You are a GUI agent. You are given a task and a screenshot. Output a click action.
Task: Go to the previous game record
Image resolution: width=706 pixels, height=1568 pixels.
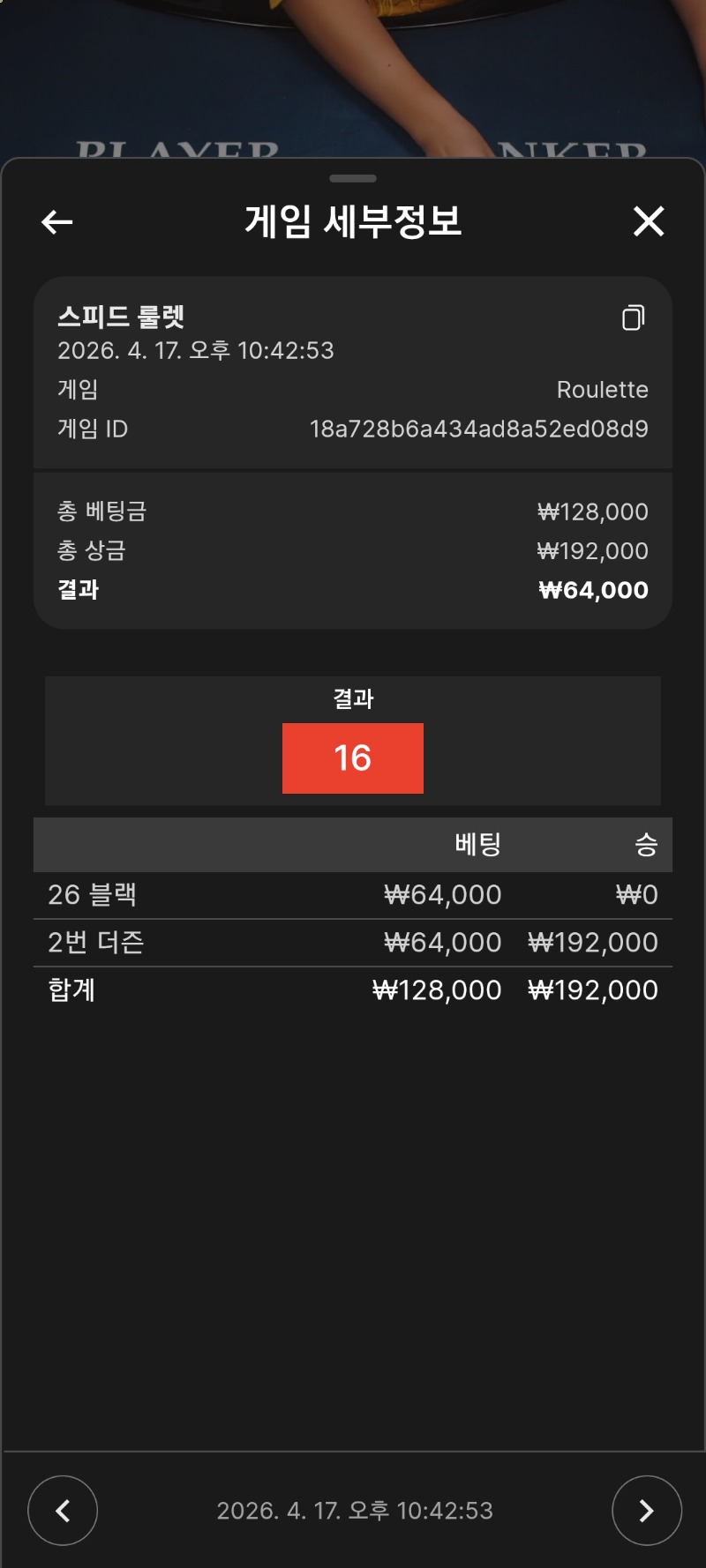pyautogui.click(x=63, y=1511)
